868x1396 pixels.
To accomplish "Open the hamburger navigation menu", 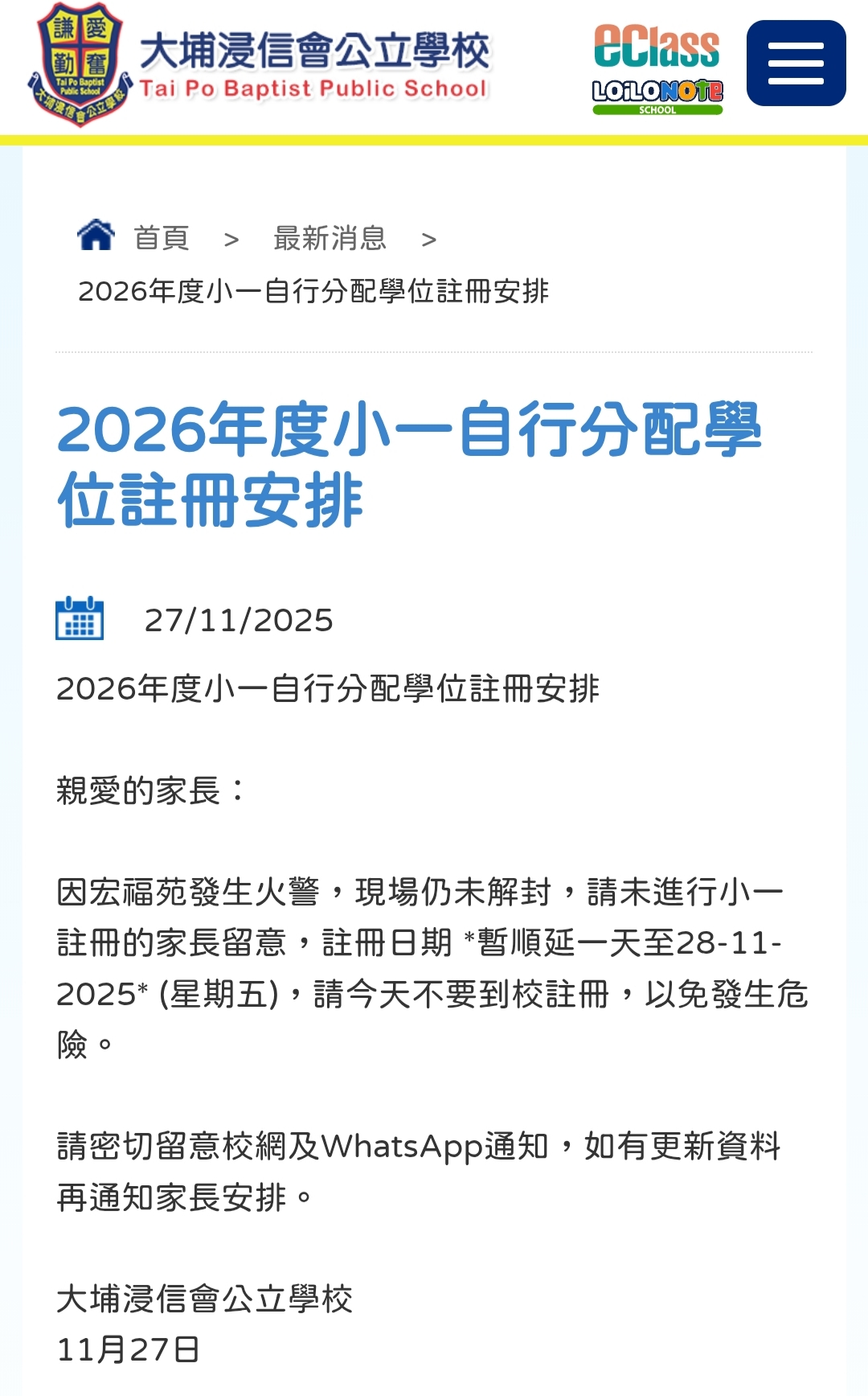I will click(796, 64).
